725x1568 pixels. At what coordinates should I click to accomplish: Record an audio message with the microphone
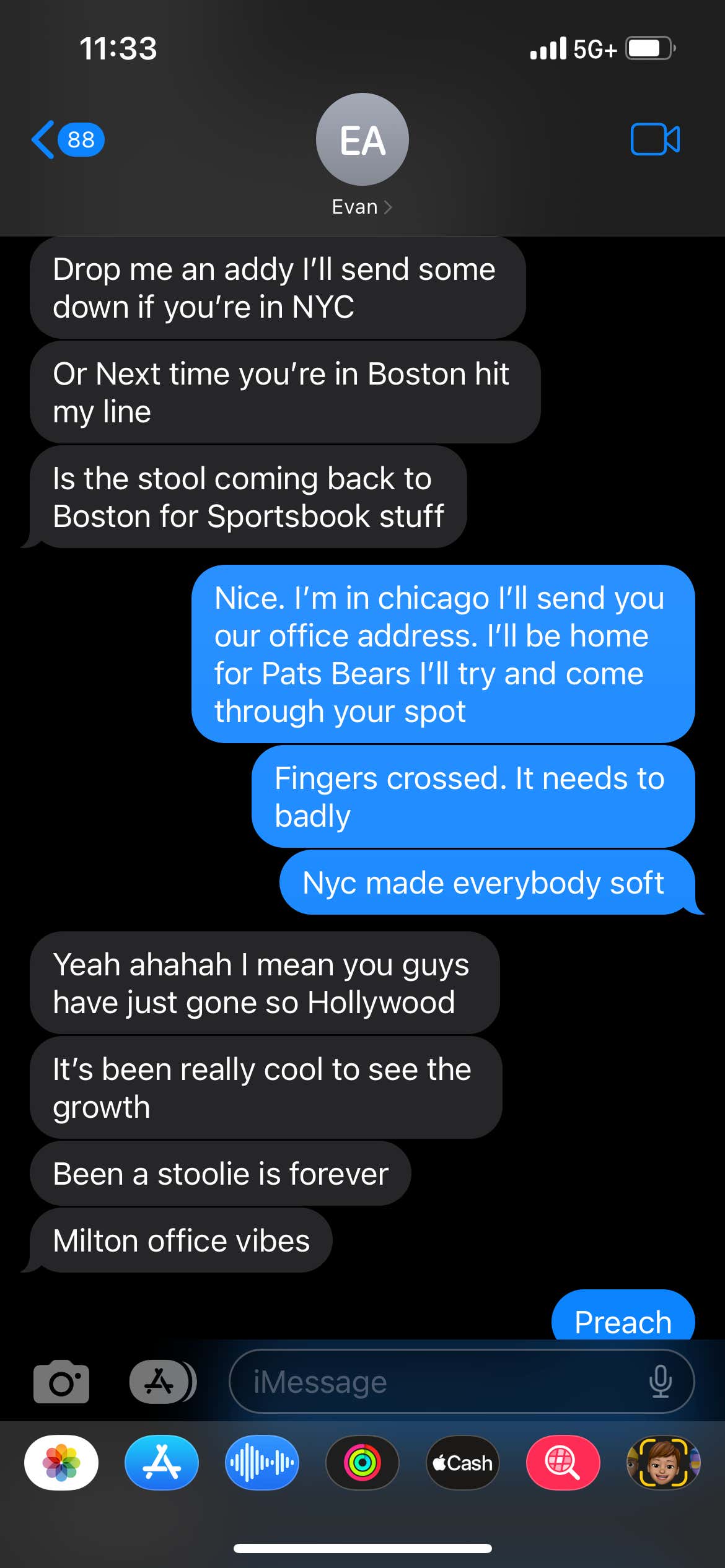[x=660, y=1381]
